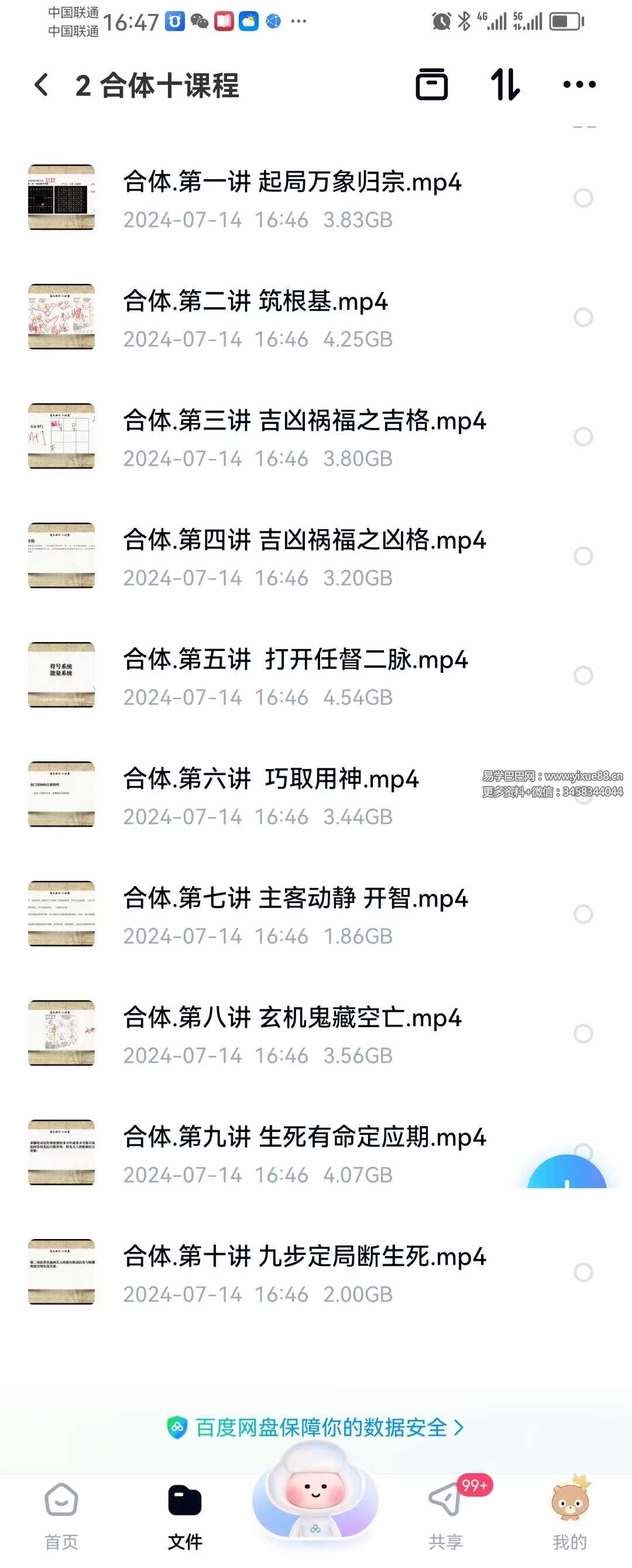Image resolution: width=632 pixels, height=1568 pixels.
Task: Open 合体.第一讲 起局万象归宗.mp4
Action: (x=292, y=198)
